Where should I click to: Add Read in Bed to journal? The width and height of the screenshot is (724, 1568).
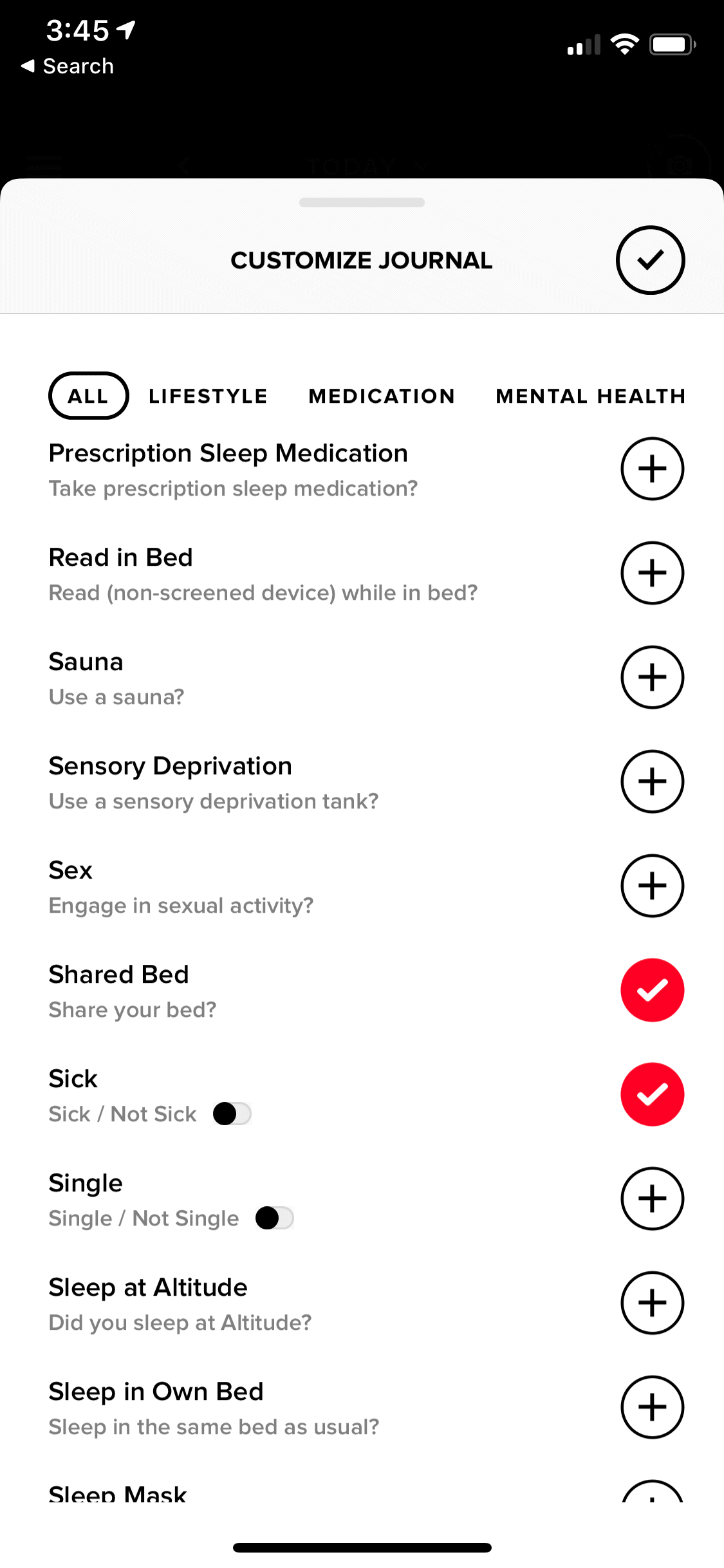[x=653, y=573]
